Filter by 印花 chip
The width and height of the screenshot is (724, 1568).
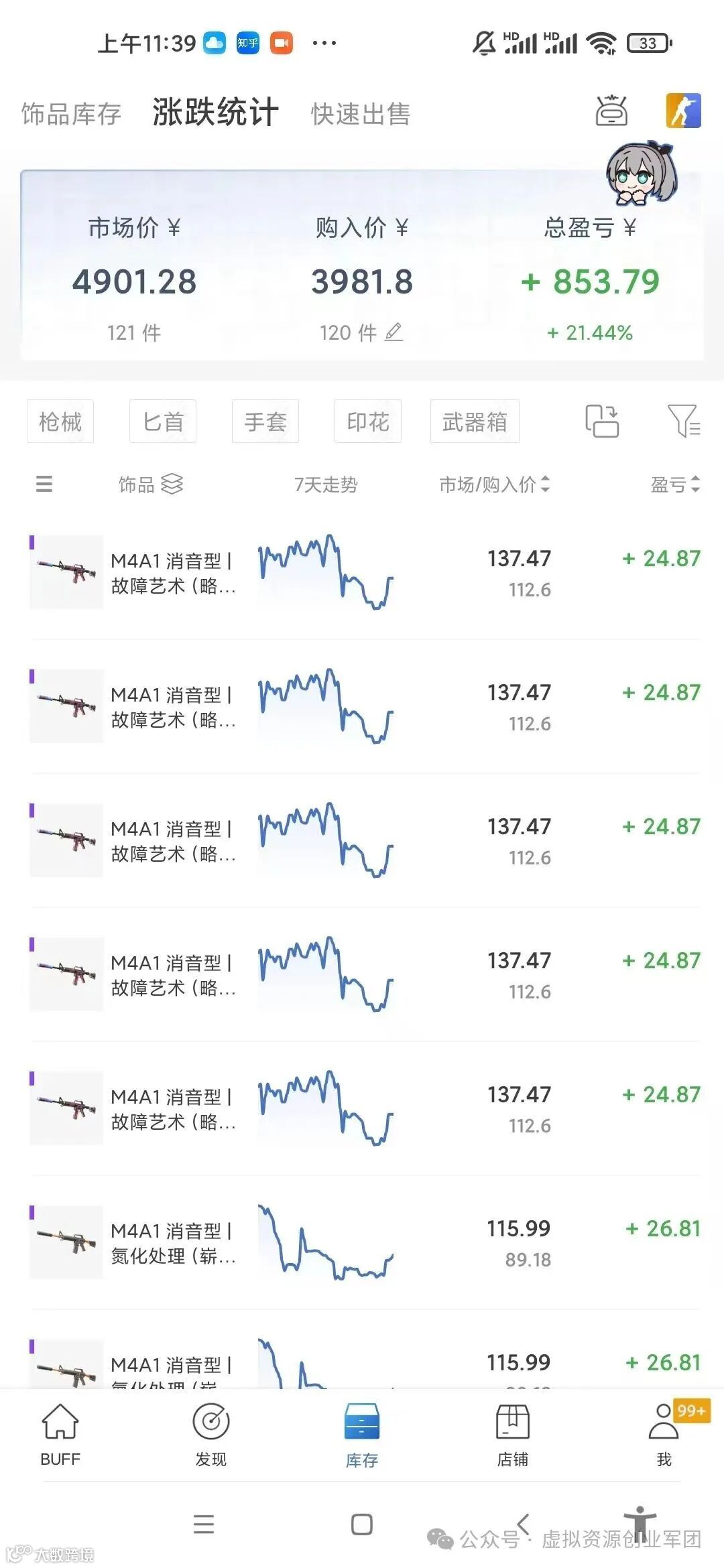coord(368,421)
